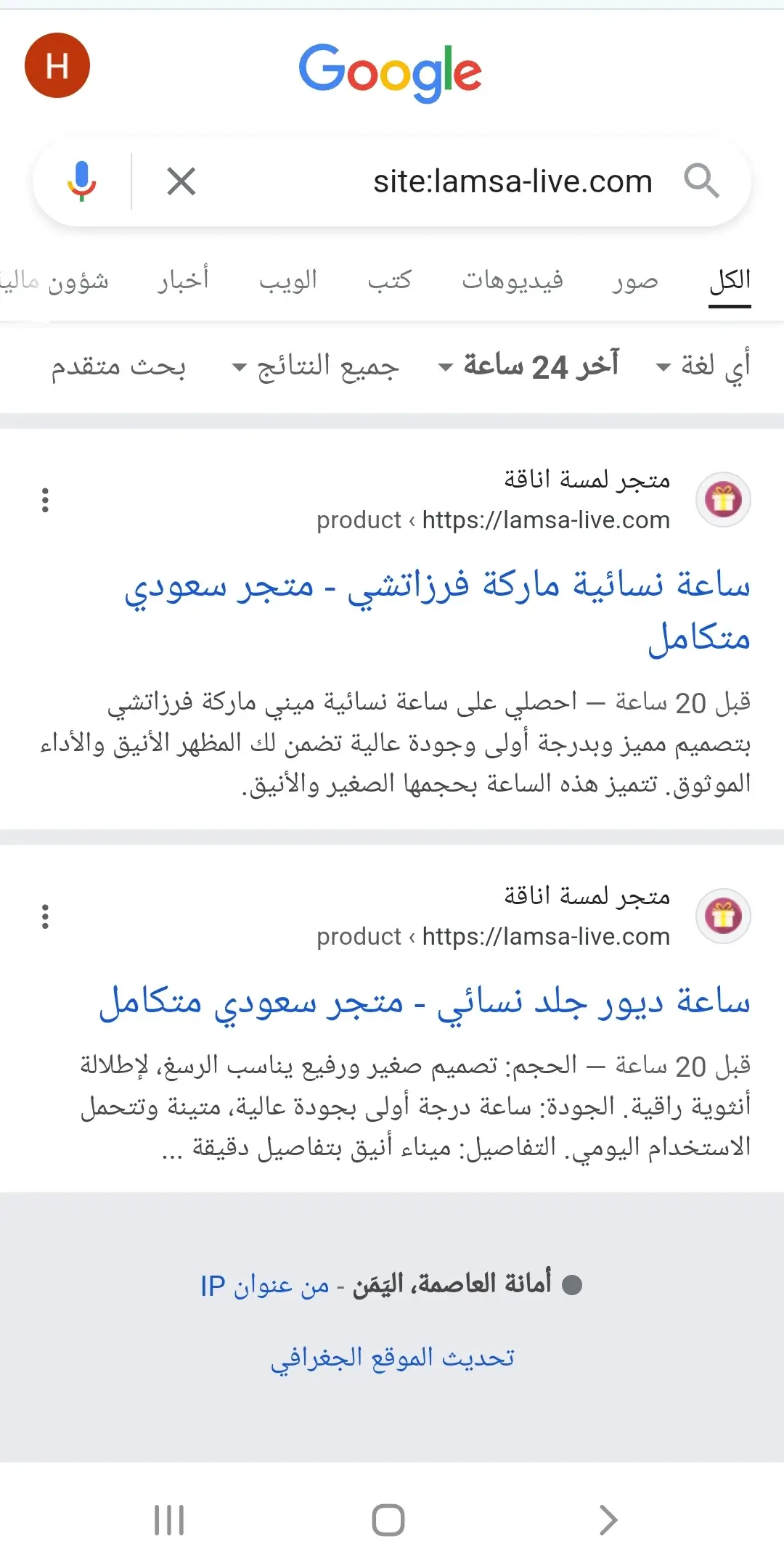
Task: Start voice search with the microphone
Action: tap(82, 181)
